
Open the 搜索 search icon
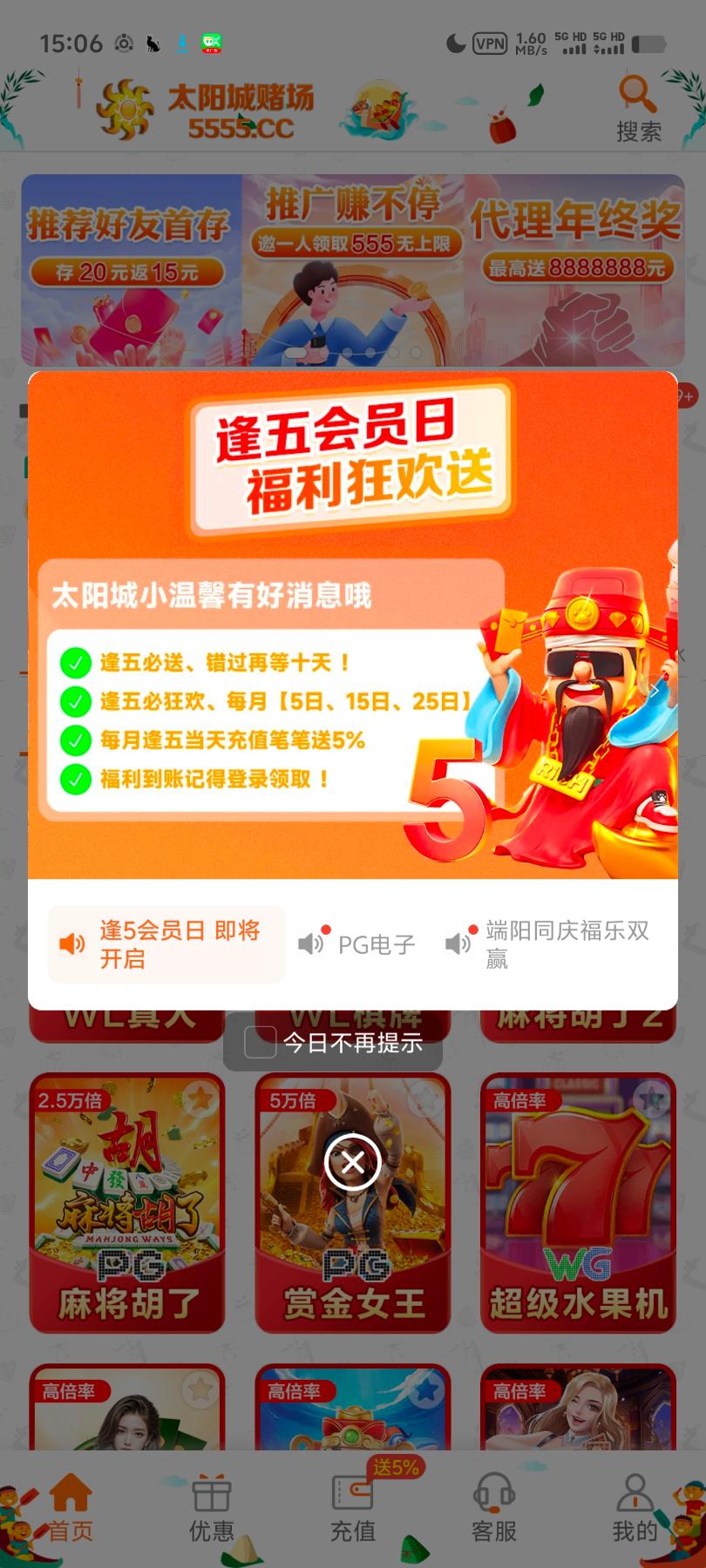tap(638, 107)
